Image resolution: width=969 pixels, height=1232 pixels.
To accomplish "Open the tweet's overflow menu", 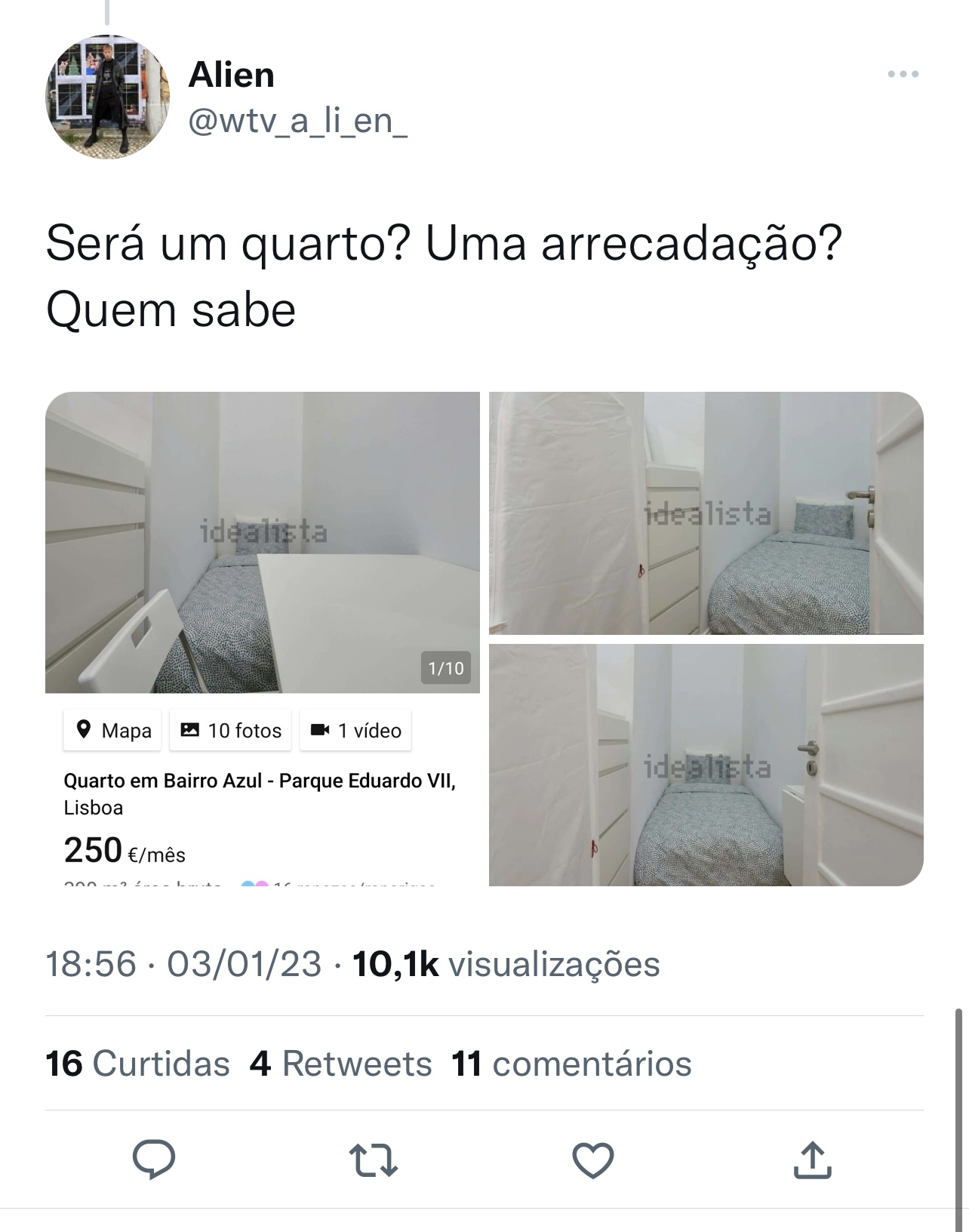I will 903,74.
